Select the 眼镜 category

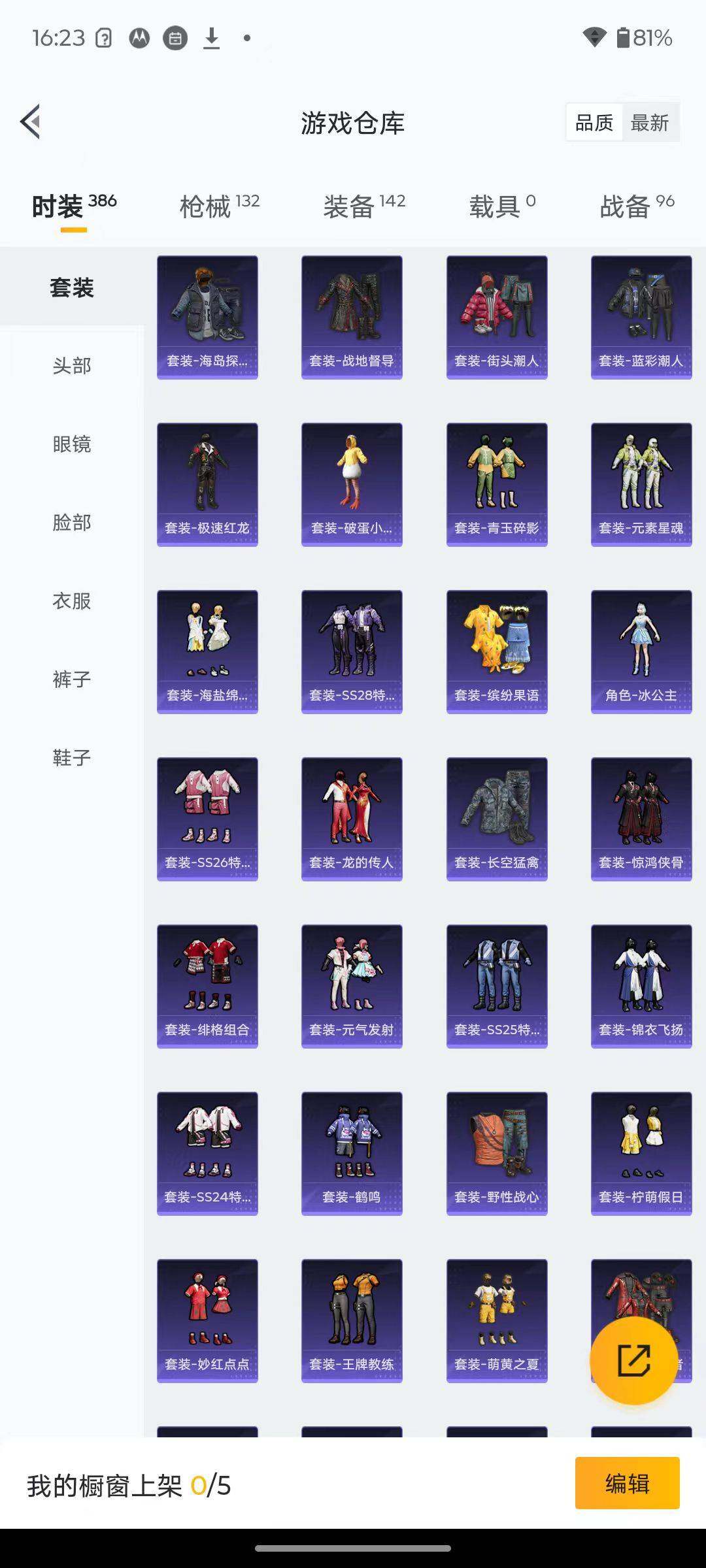[72, 444]
